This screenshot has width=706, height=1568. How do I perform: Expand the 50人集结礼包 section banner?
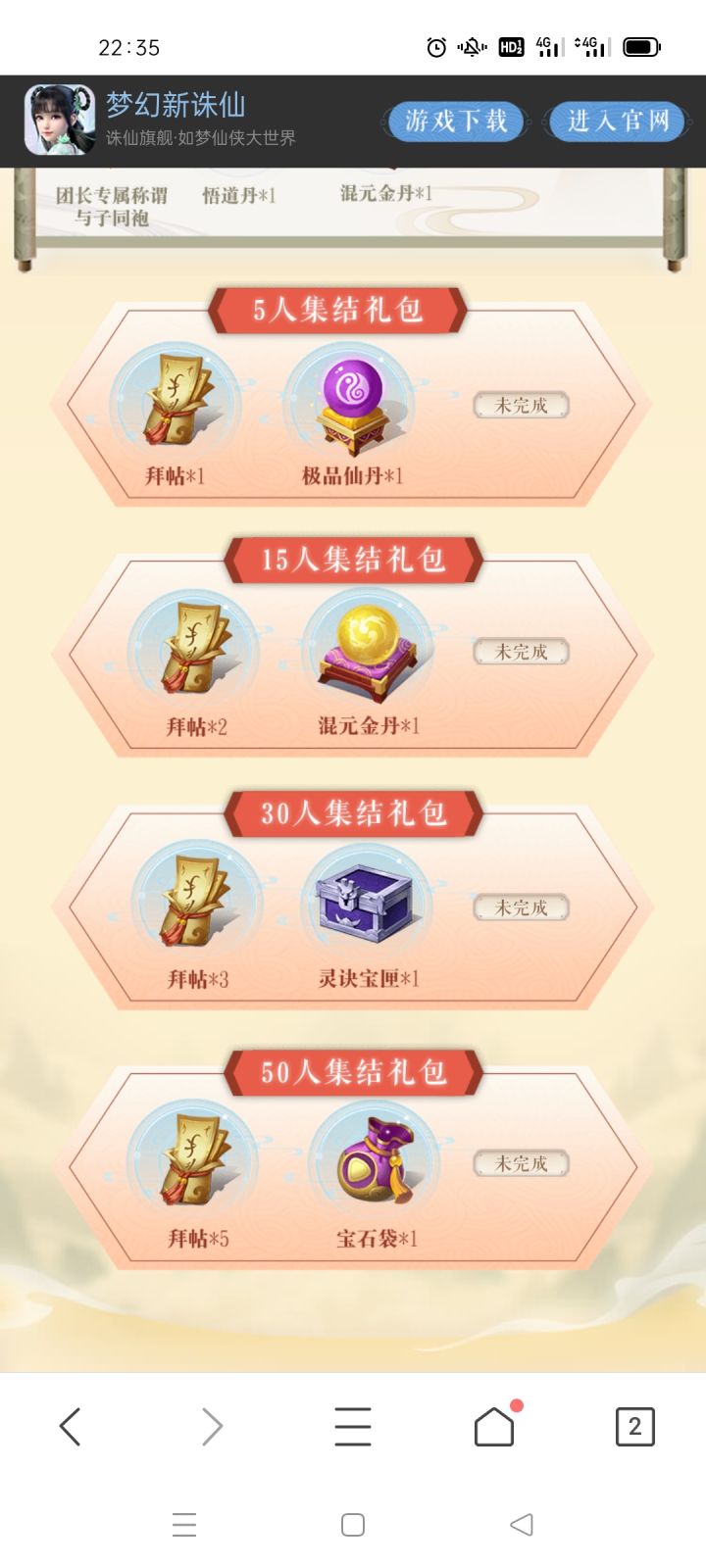click(x=353, y=1072)
